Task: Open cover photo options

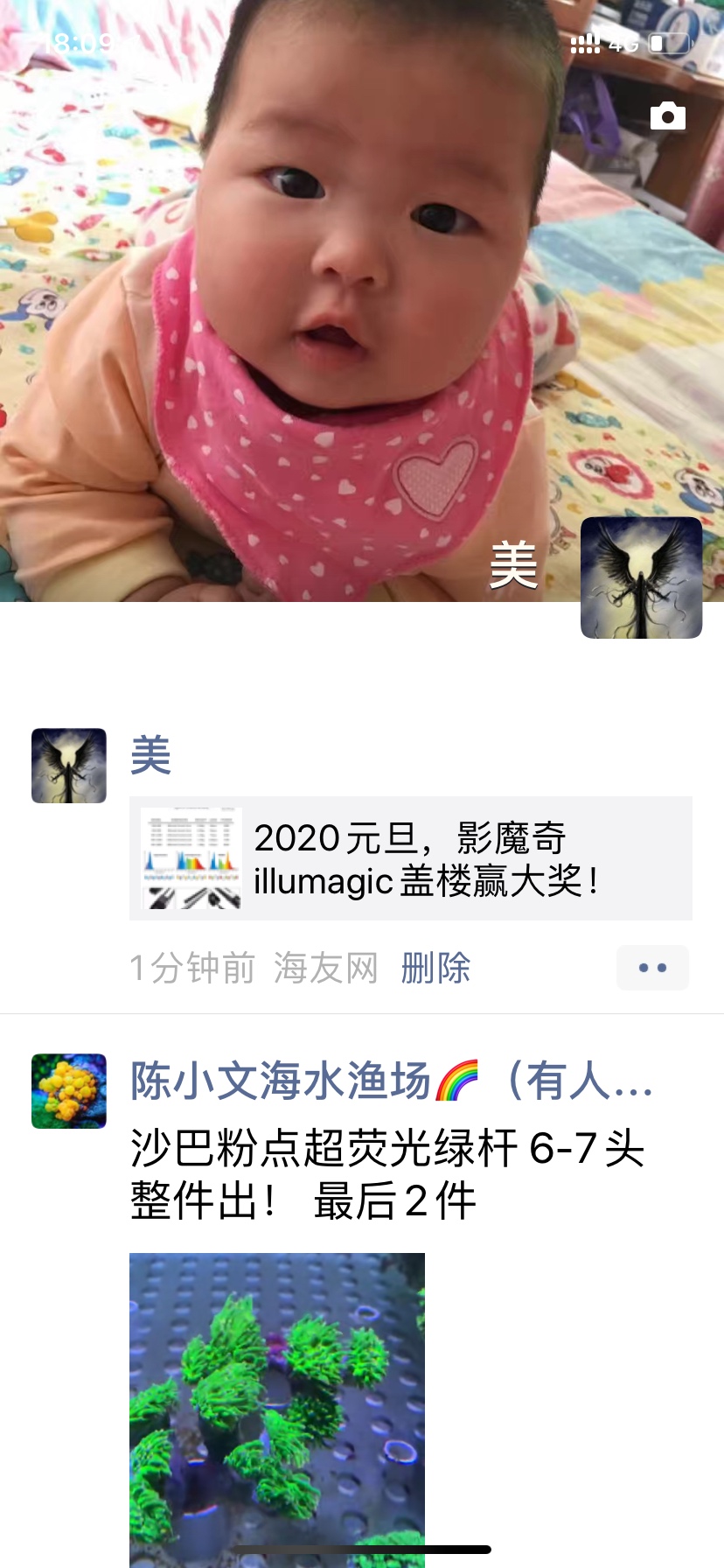Action: point(350,306)
